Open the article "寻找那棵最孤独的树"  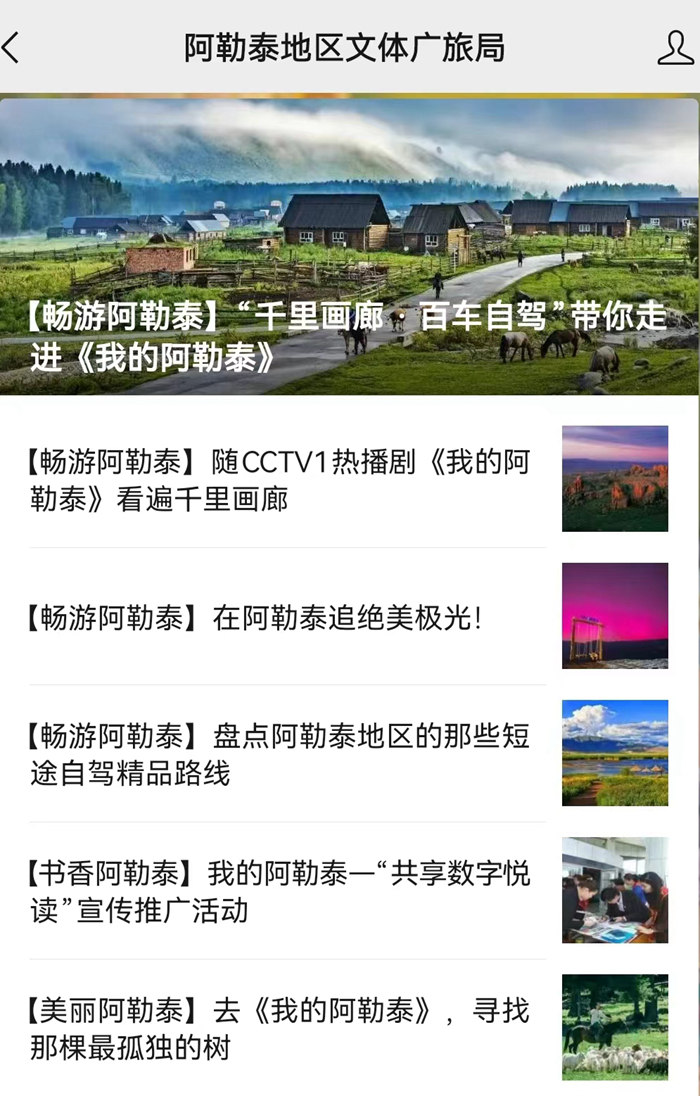pos(280,1028)
